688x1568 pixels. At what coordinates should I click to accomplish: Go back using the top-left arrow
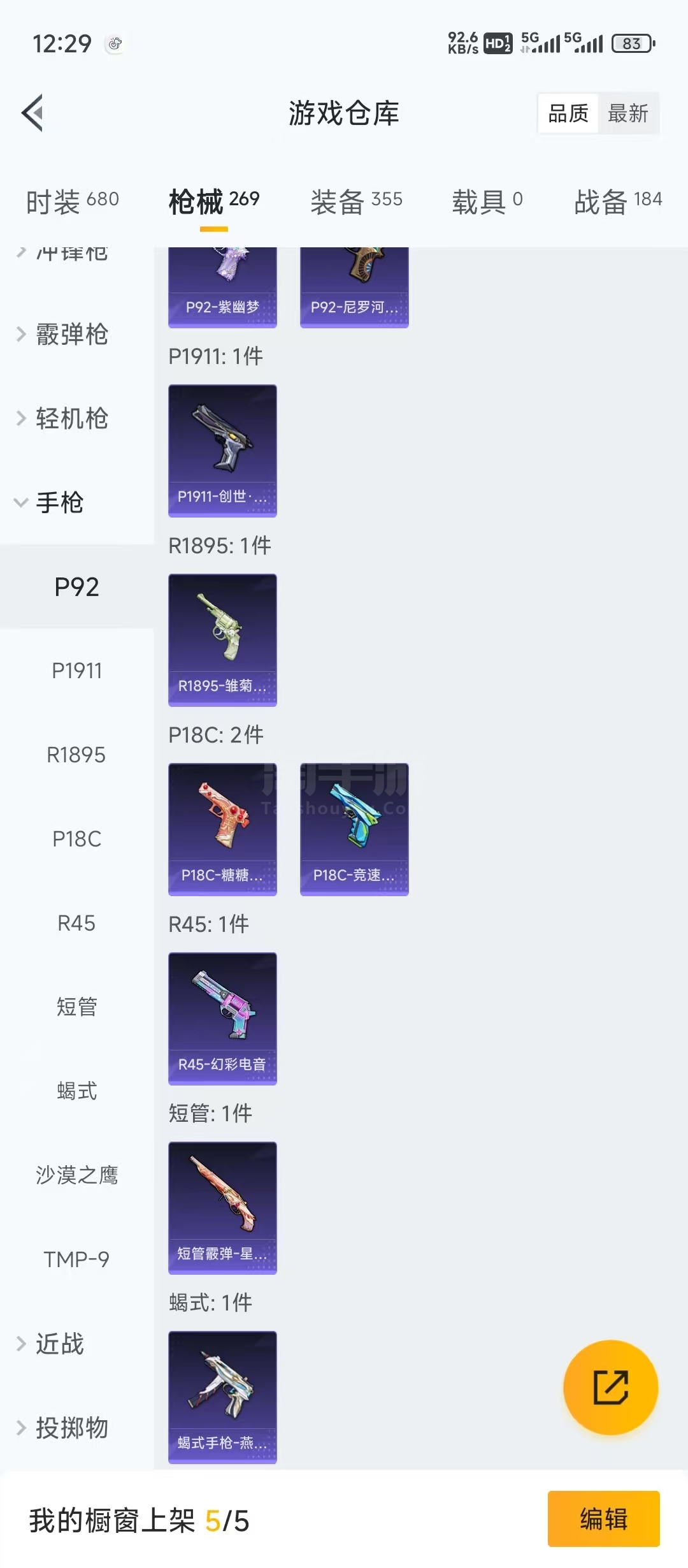point(33,113)
